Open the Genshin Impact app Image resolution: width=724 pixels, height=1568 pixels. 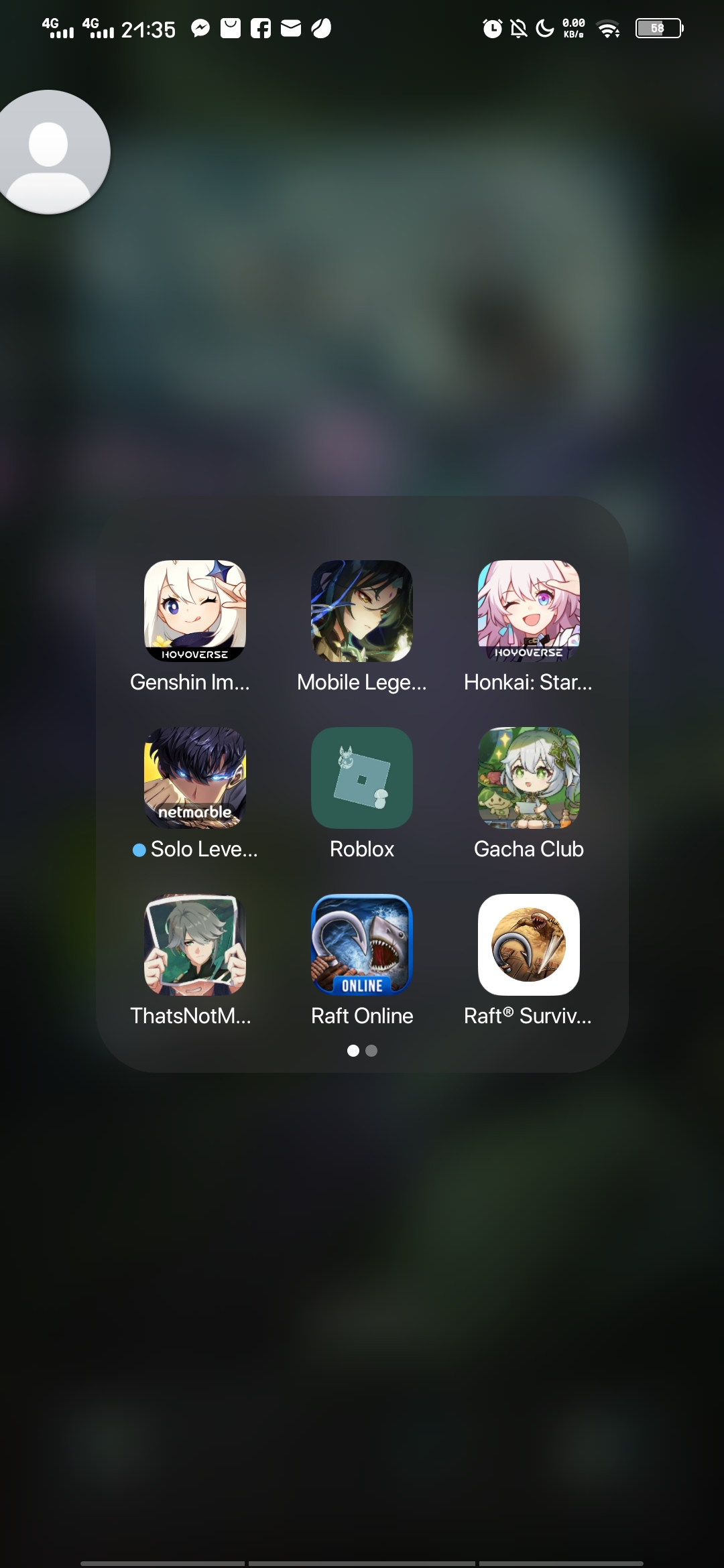tap(195, 610)
